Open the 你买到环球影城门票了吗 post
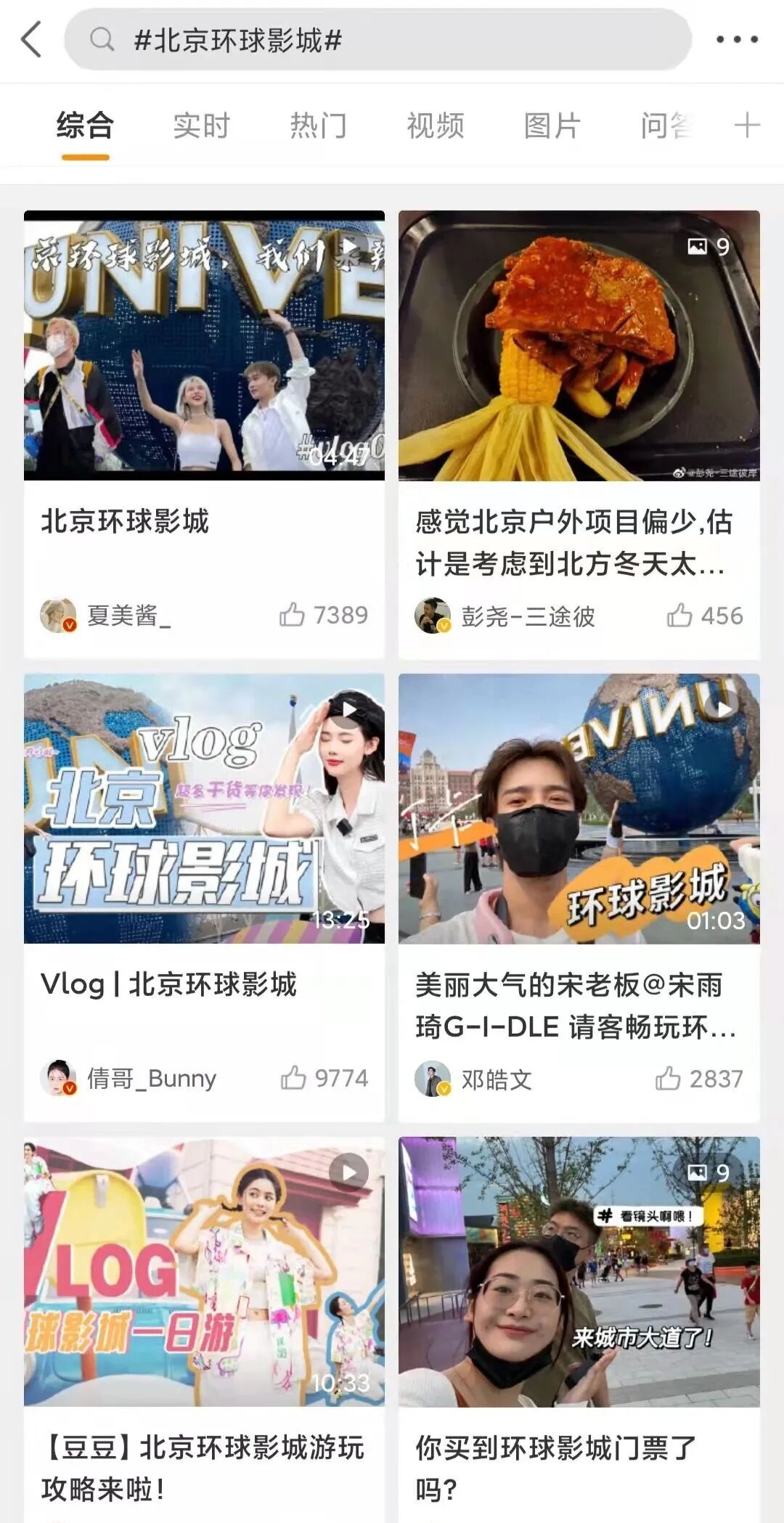 [579, 1272]
